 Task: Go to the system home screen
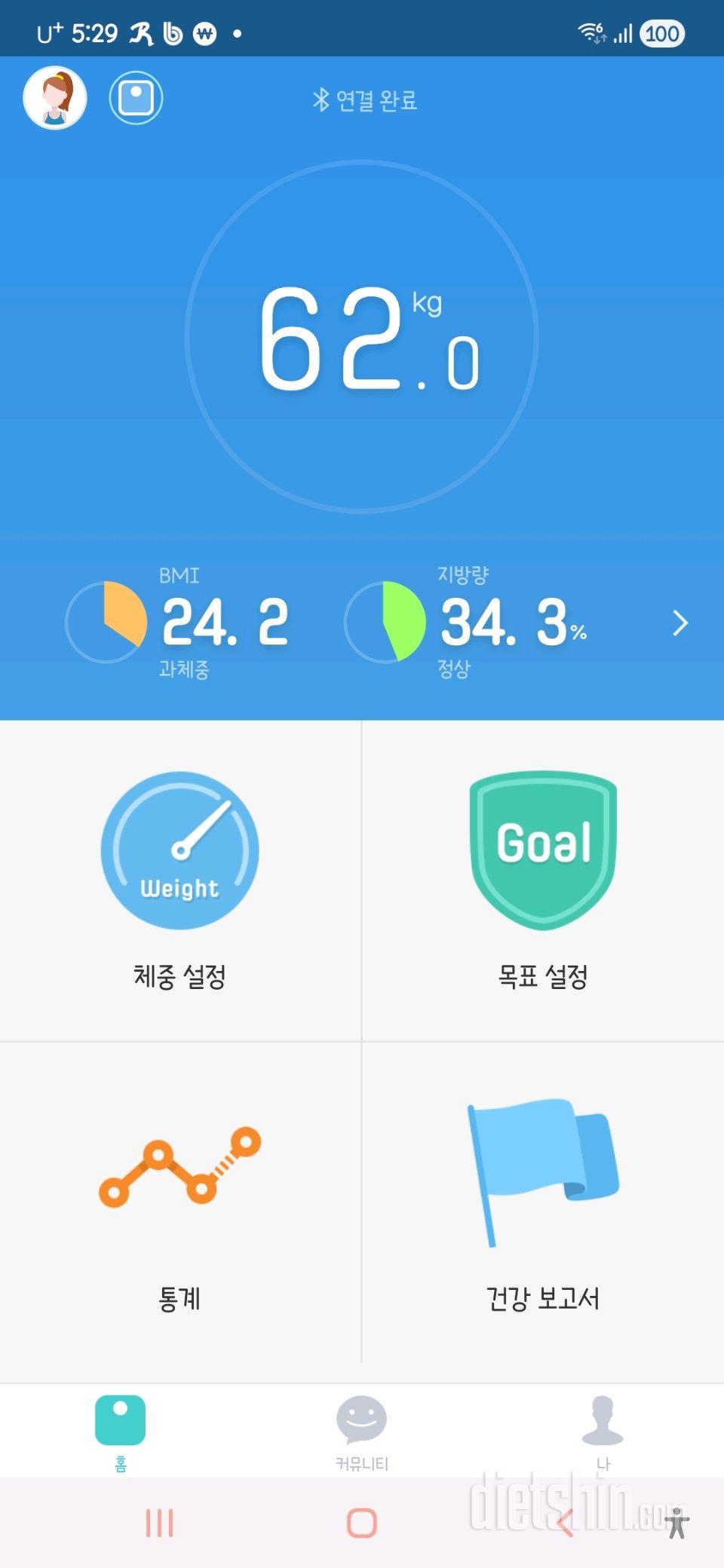pyautogui.click(x=362, y=1523)
